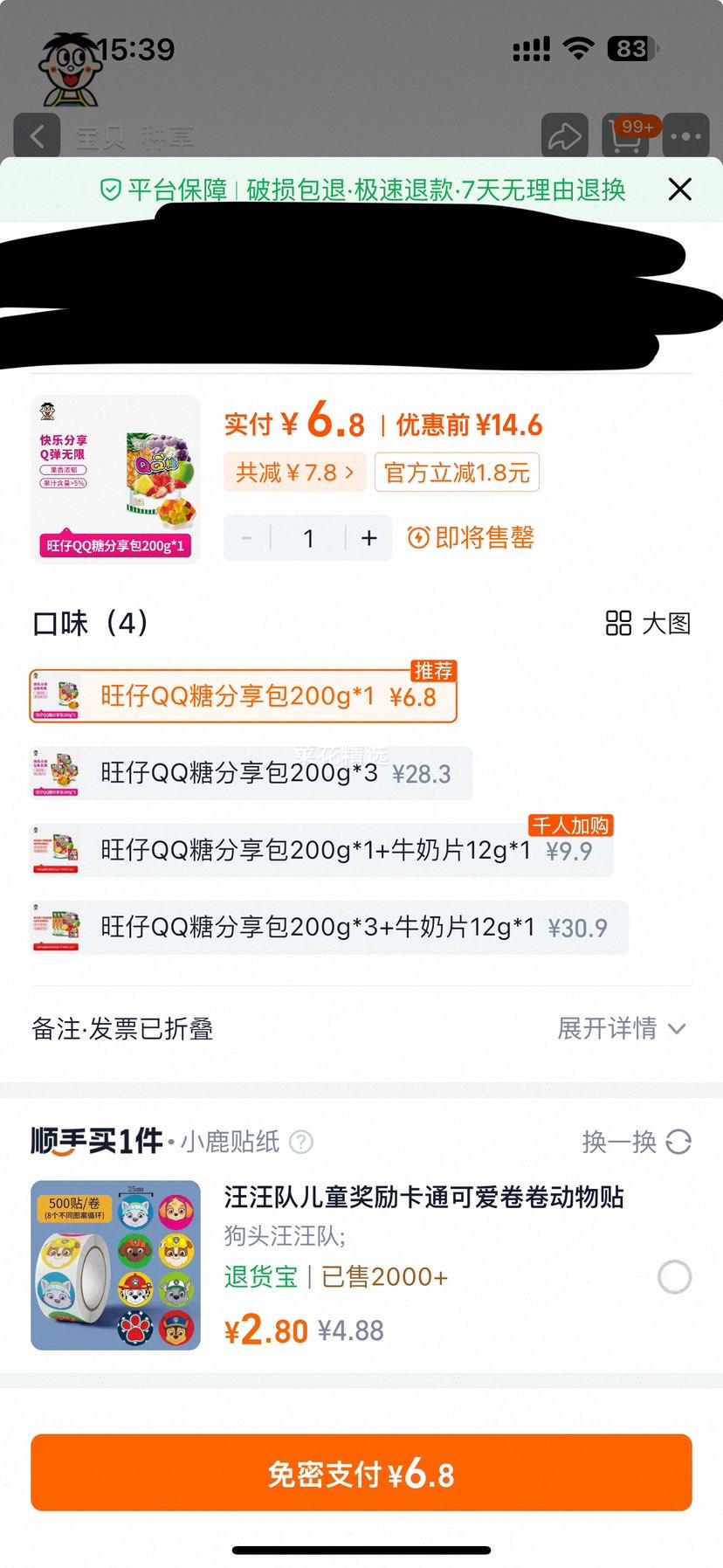
Task: Select the sticker add-on radio circle
Action: 673,1276
